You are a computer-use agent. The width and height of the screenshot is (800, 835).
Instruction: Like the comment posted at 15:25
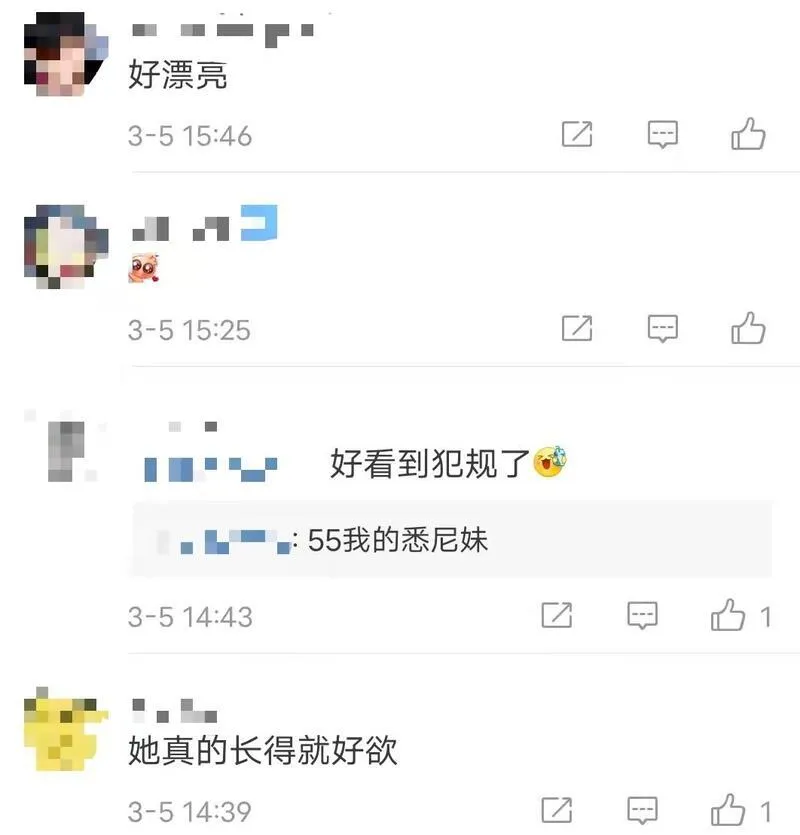(x=748, y=328)
